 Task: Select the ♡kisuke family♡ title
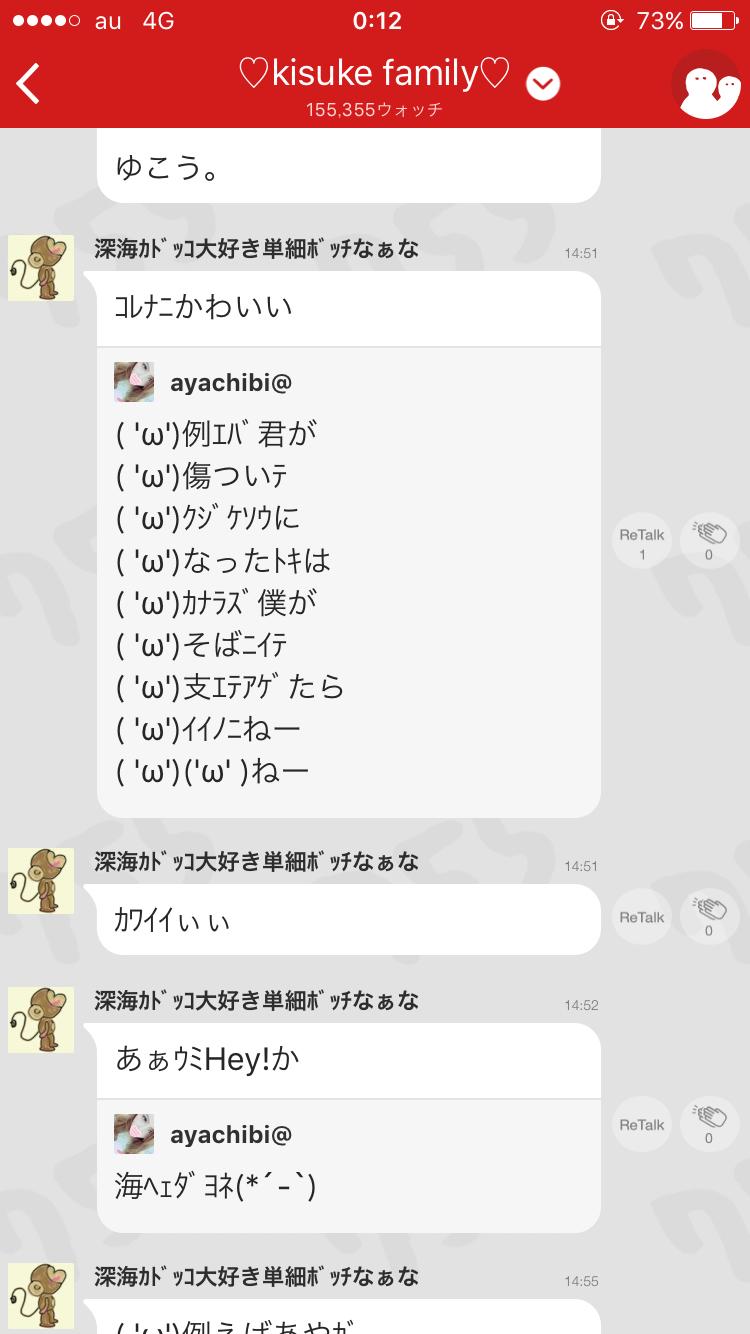click(375, 73)
